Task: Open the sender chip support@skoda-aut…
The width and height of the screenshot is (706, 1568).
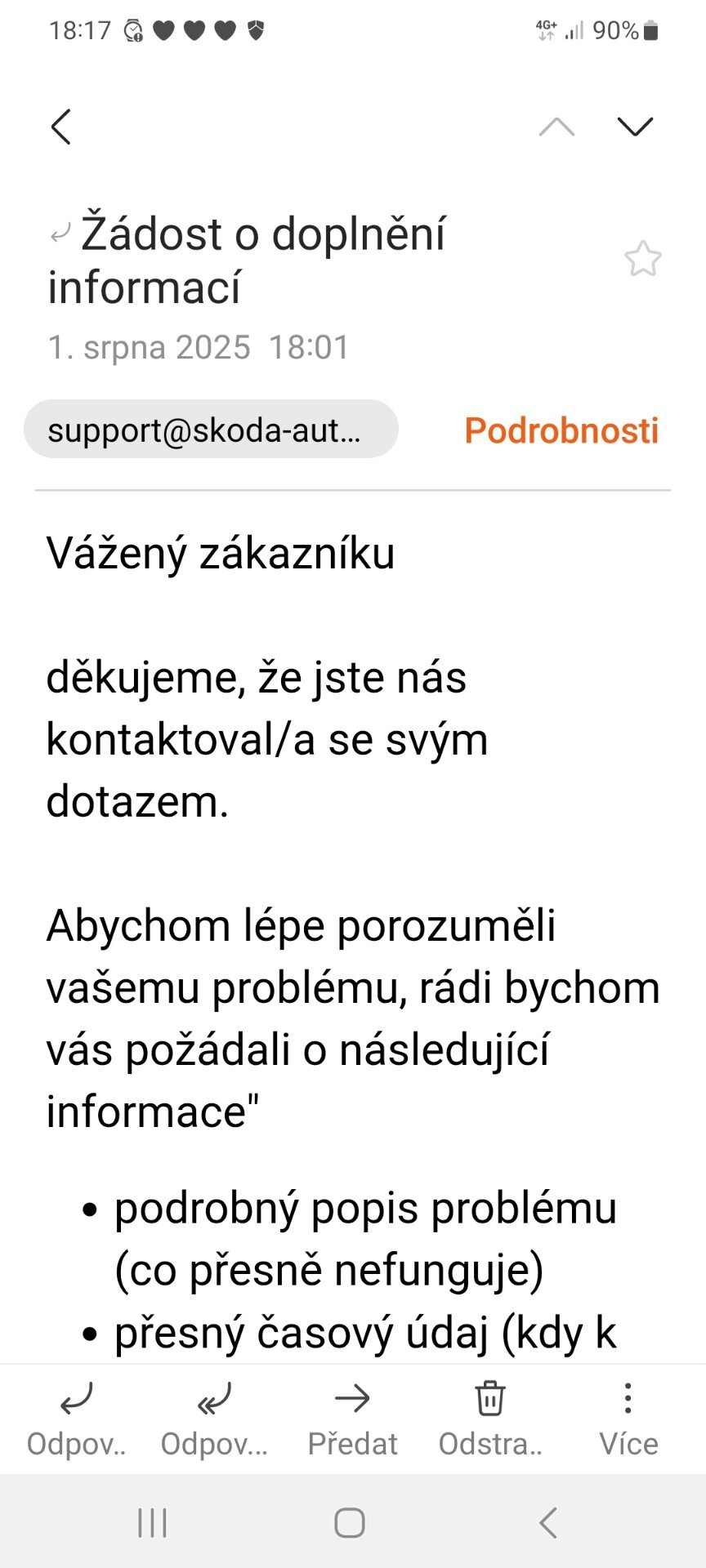Action: [x=211, y=429]
